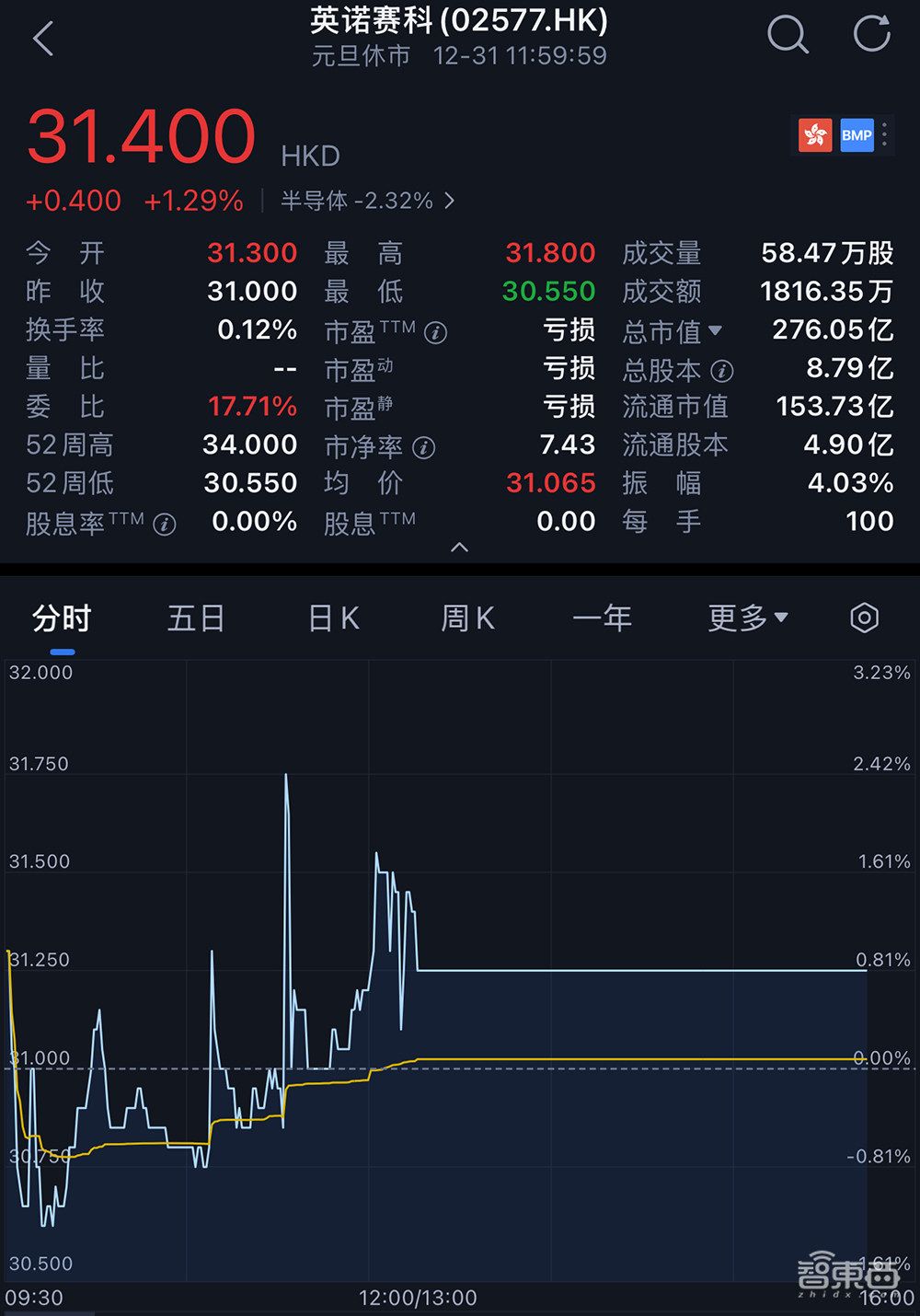Show 总股本 explanation via info icon
This screenshot has height=1316, width=920.
[723, 372]
